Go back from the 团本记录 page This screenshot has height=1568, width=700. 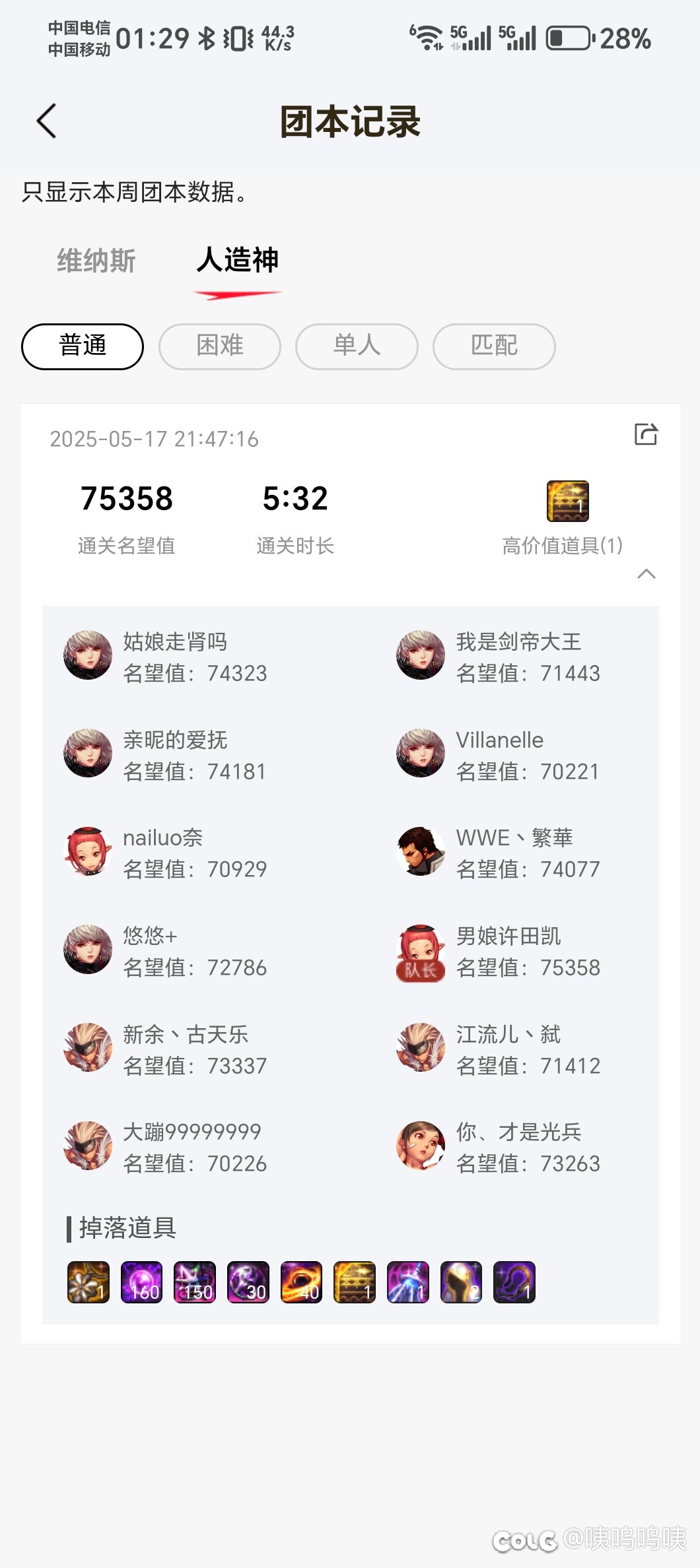click(47, 121)
